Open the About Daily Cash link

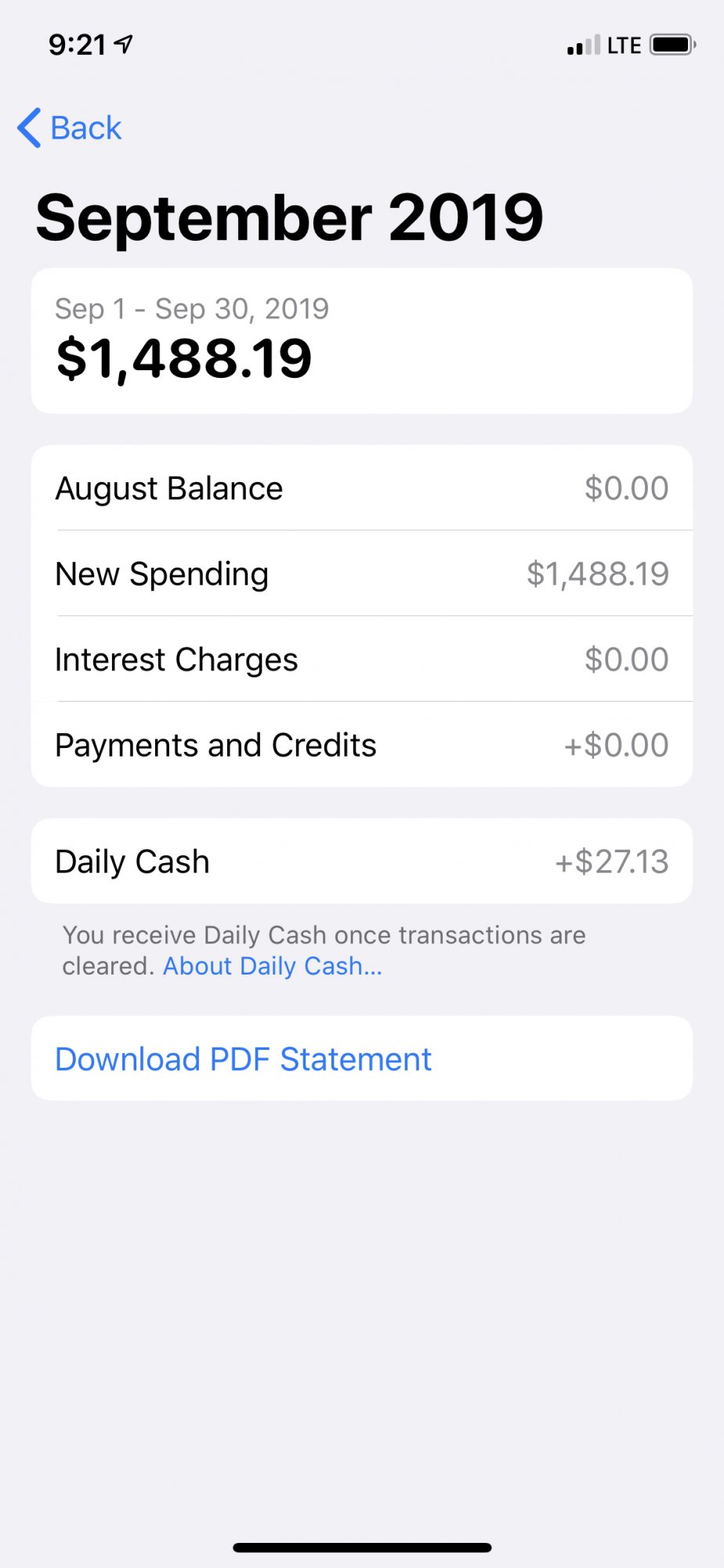click(273, 966)
